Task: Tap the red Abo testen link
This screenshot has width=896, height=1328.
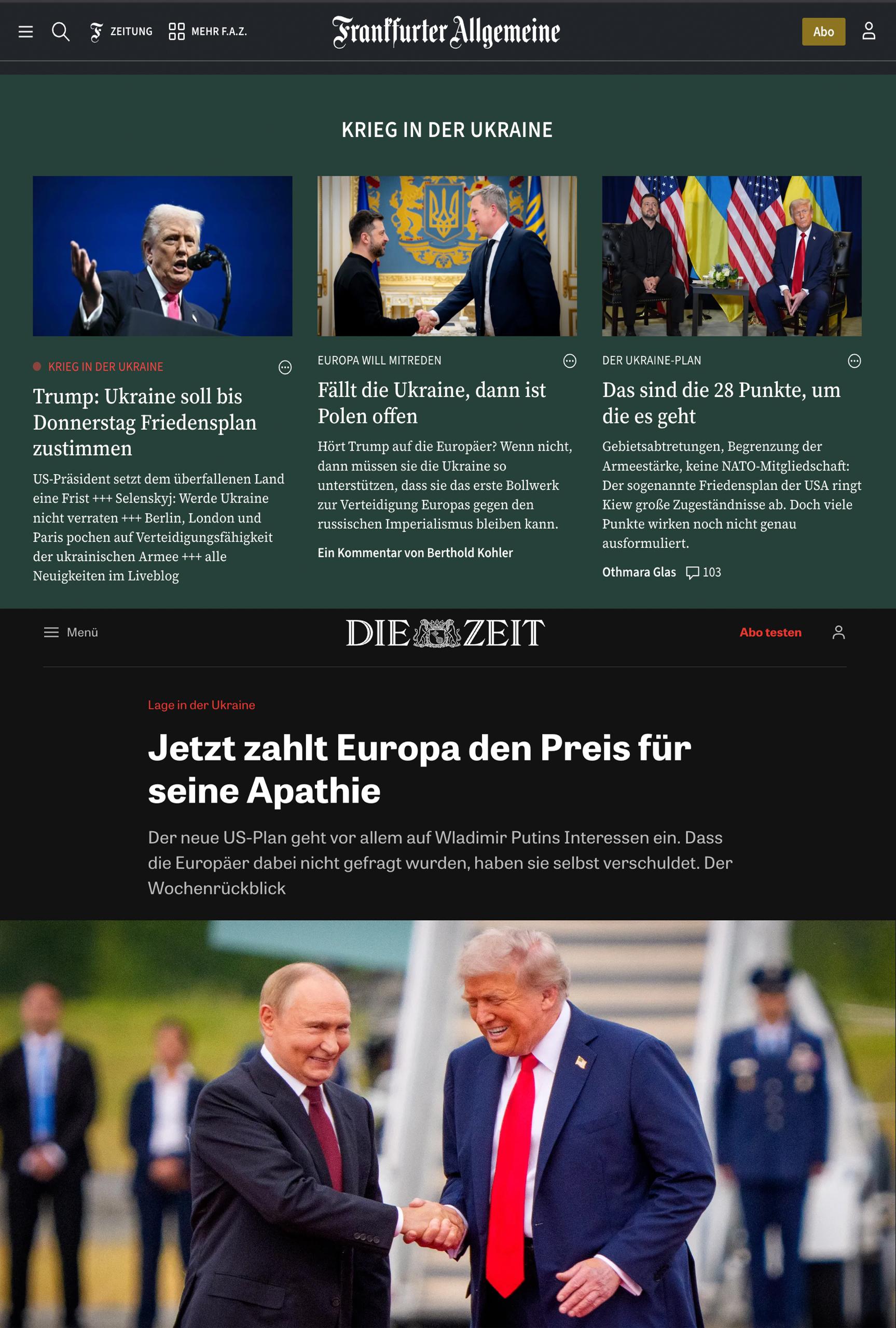Action: pyautogui.click(x=770, y=632)
